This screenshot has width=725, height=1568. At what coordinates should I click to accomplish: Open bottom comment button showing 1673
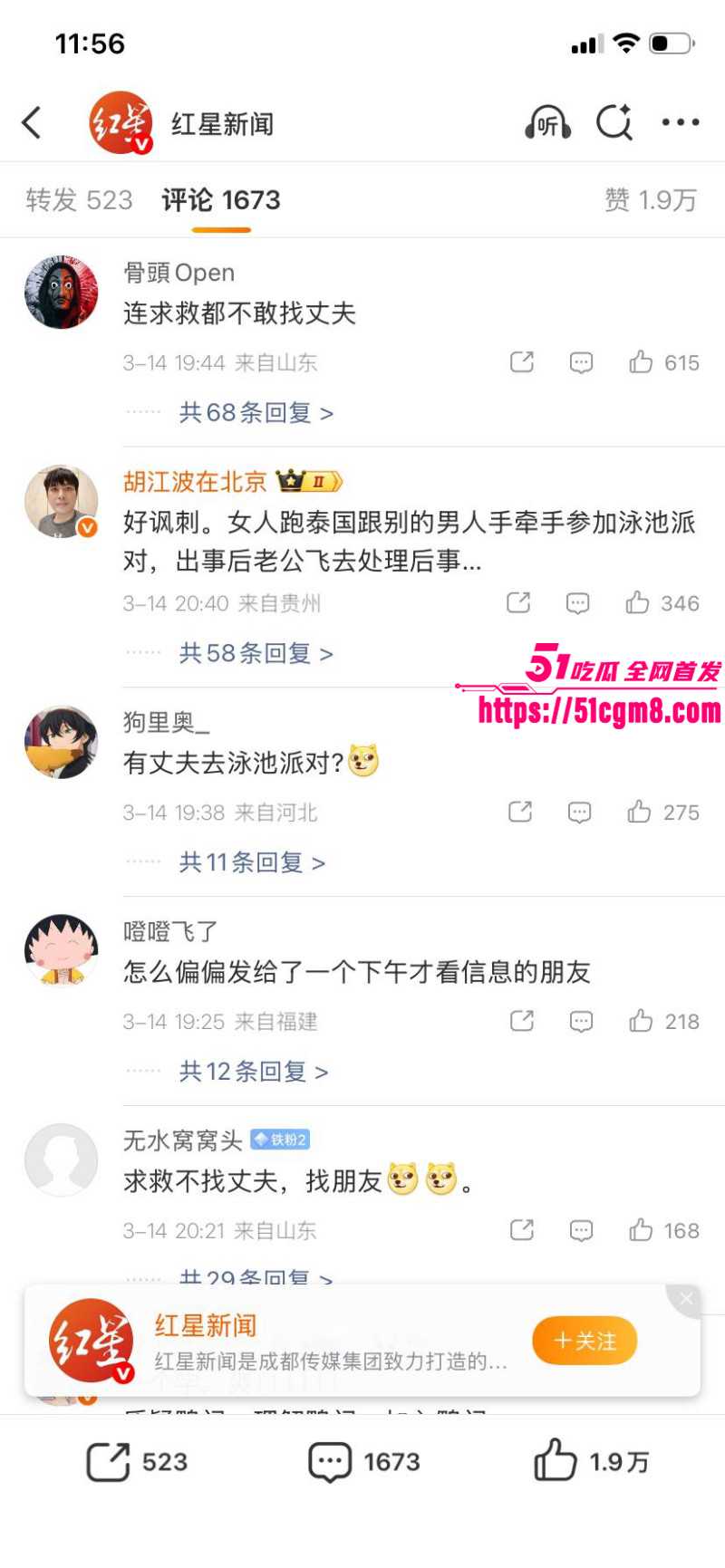(364, 1461)
